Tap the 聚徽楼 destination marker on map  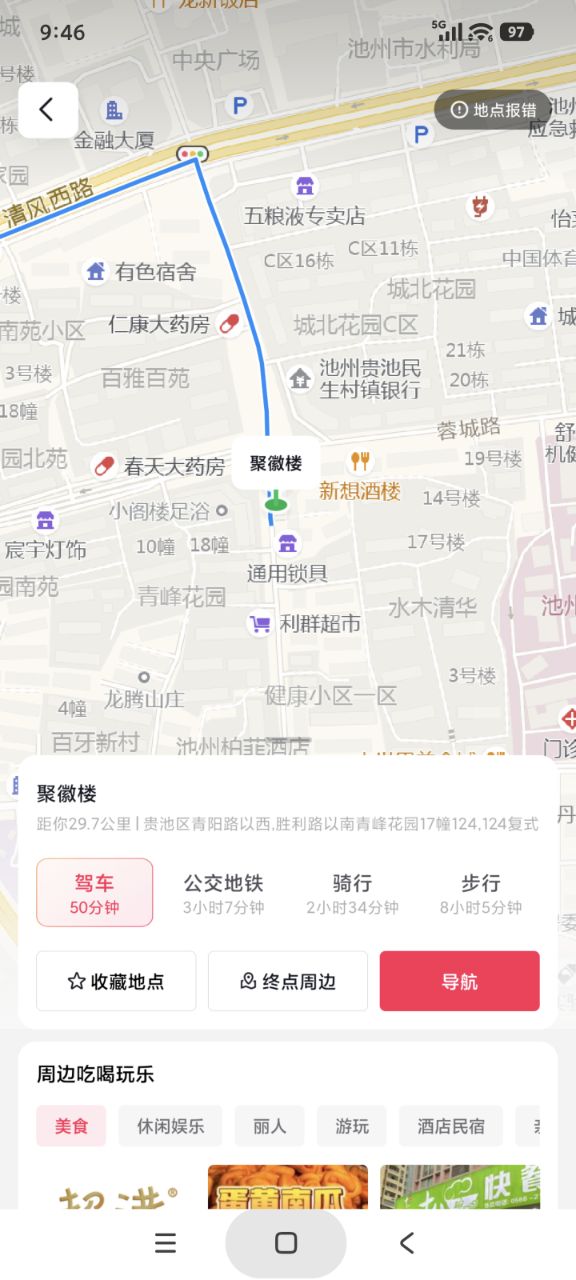pyautogui.click(x=276, y=464)
